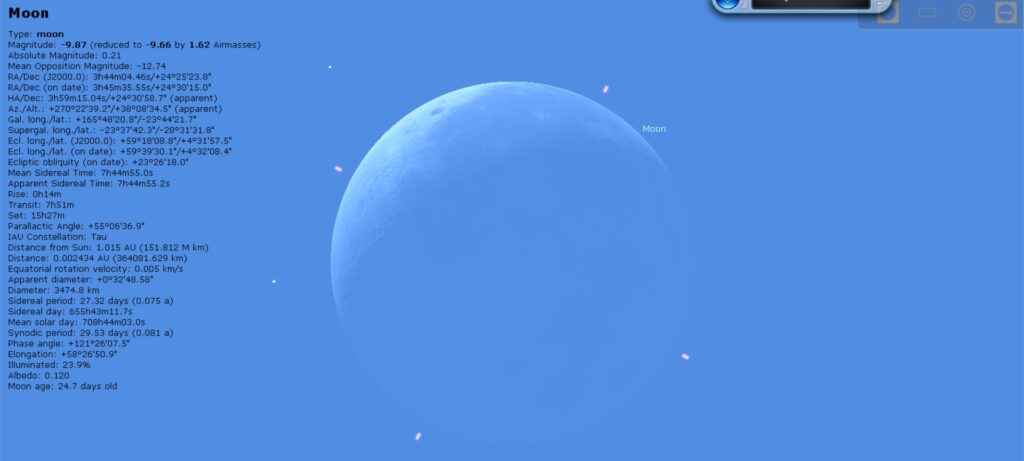This screenshot has width=1024, height=461.
Task: Open the oculars configuration wrench icon
Action: tap(1005, 13)
